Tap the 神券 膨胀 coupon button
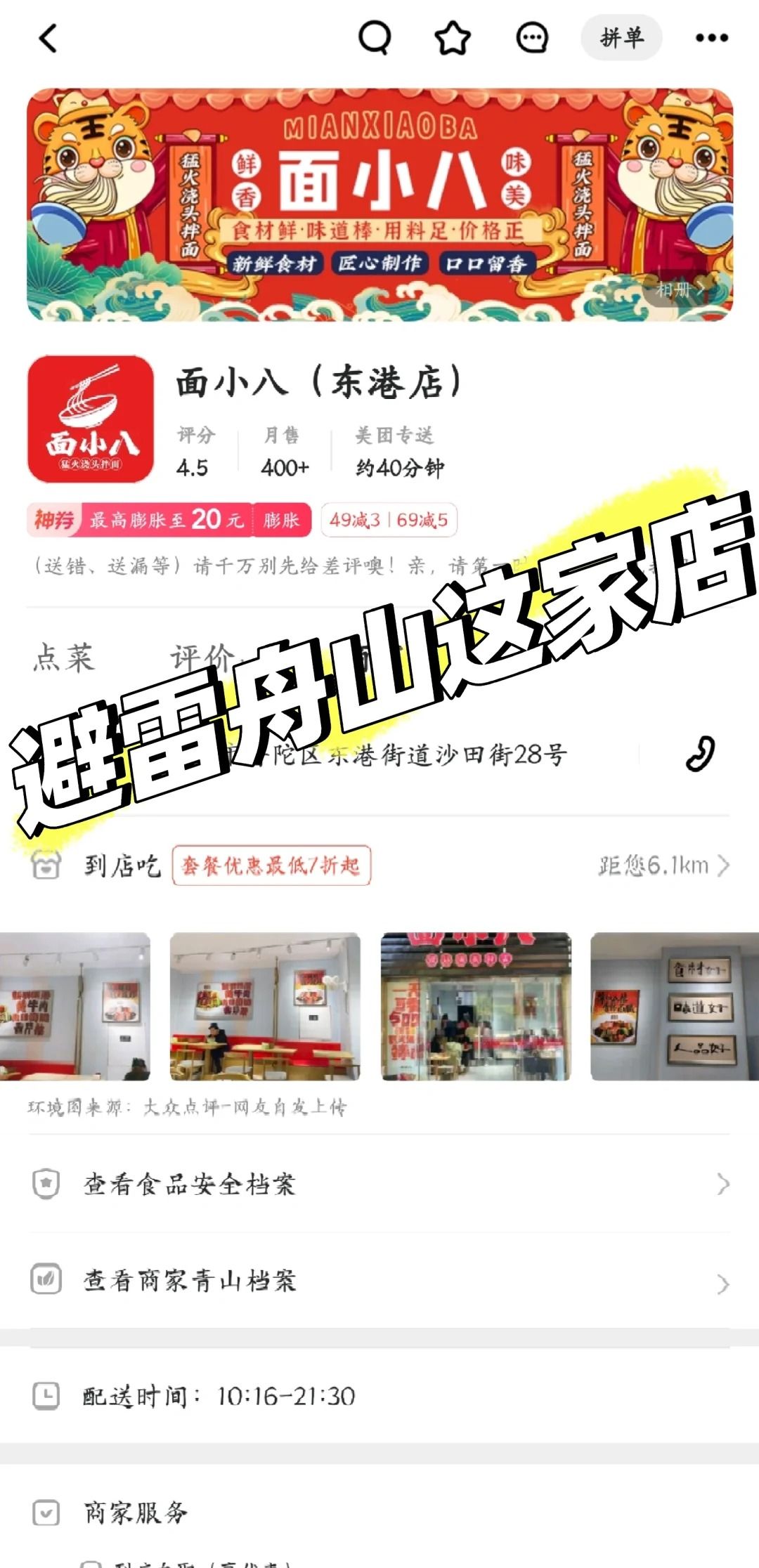Image resolution: width=759 pixels, height=1568 pixels. coord(169,520)
